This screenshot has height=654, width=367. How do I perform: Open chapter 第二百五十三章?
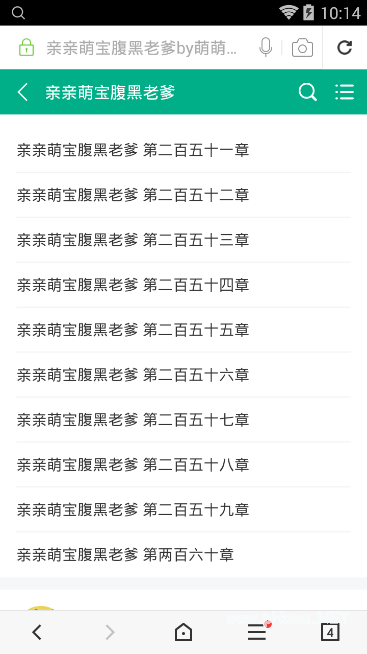(184, 240)
